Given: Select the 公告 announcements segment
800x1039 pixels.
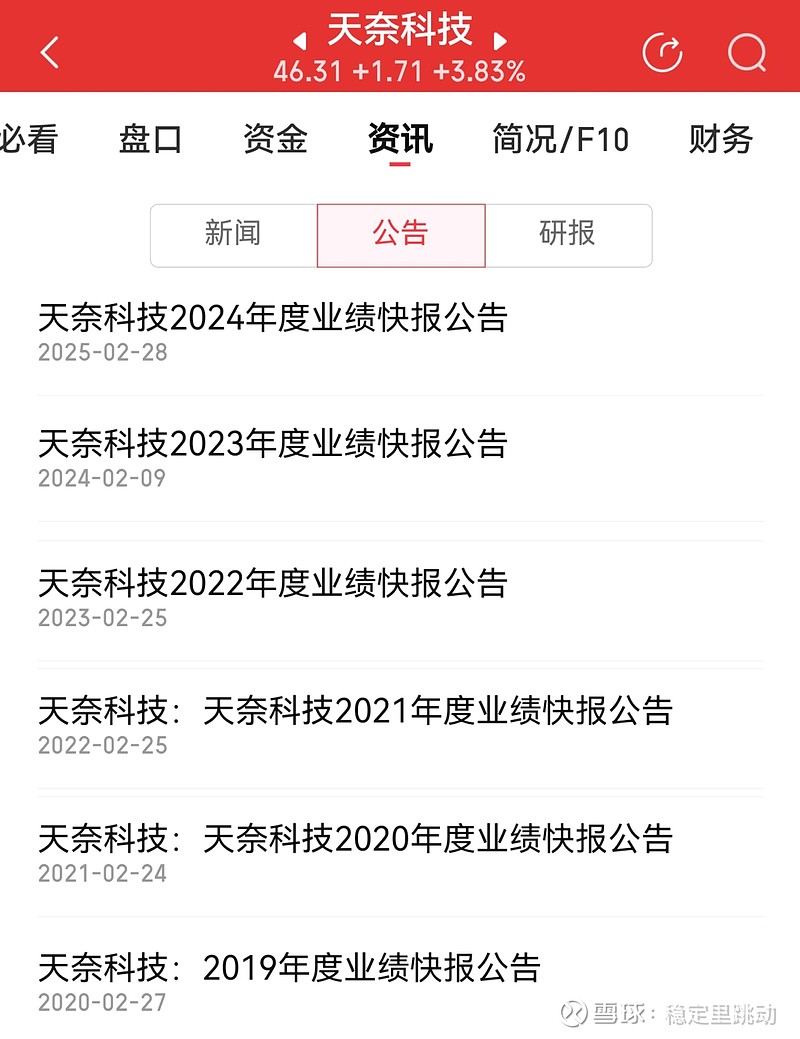Looking at the screenshot, I should coord(400,235).
